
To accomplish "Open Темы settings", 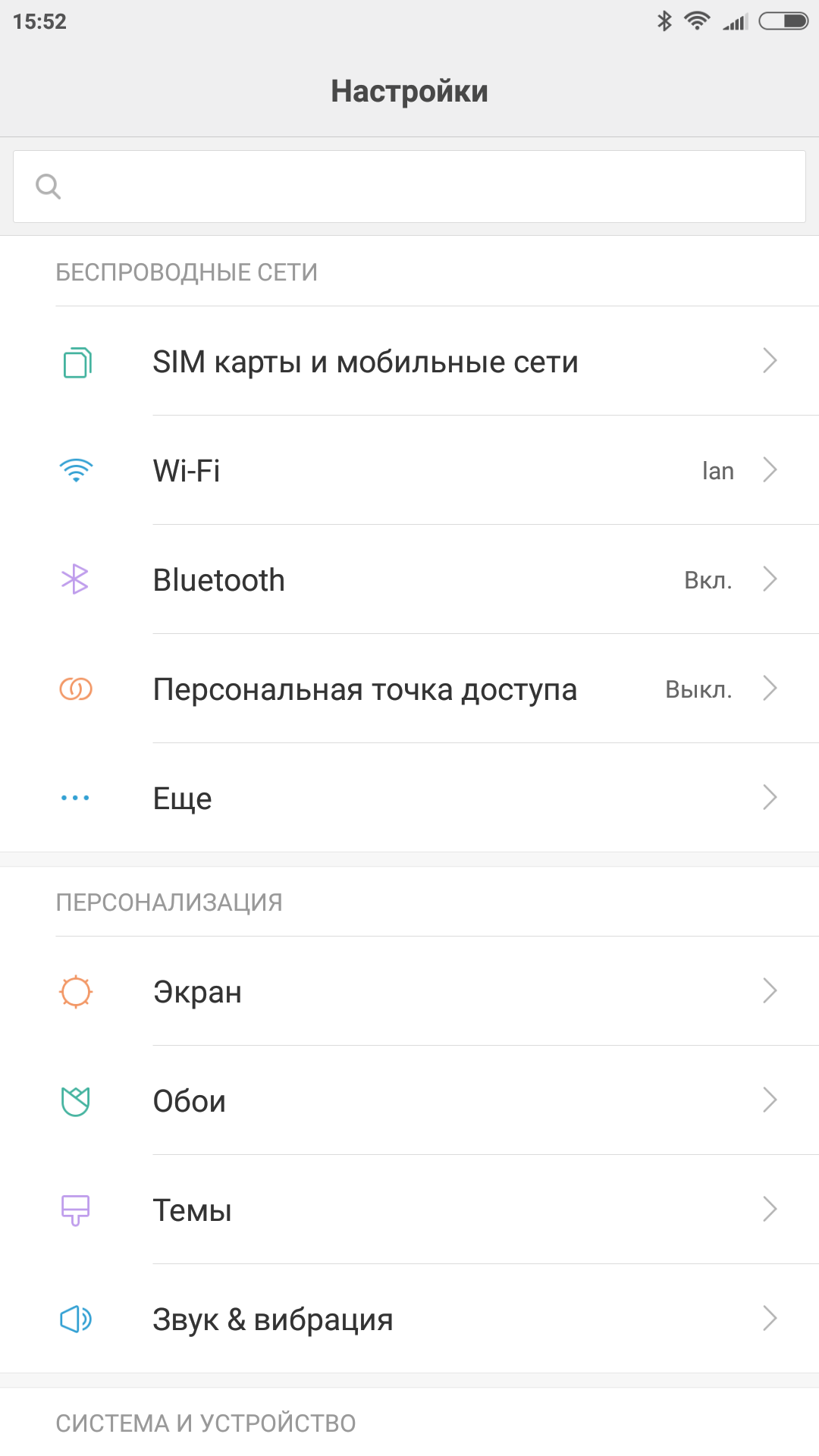I will [x=409, y=1210].
